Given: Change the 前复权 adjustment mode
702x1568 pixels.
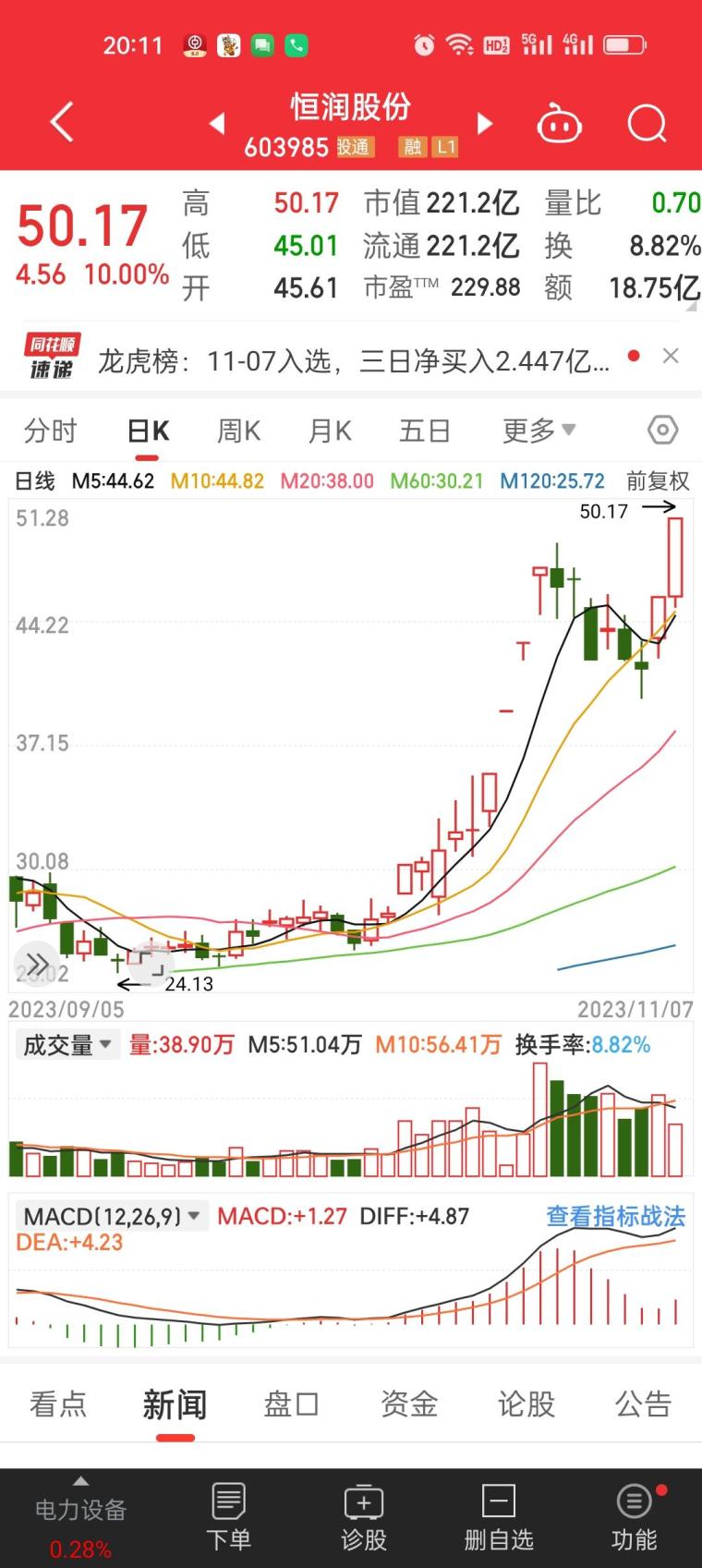Looking at the screenshot, I should point(657,480).
